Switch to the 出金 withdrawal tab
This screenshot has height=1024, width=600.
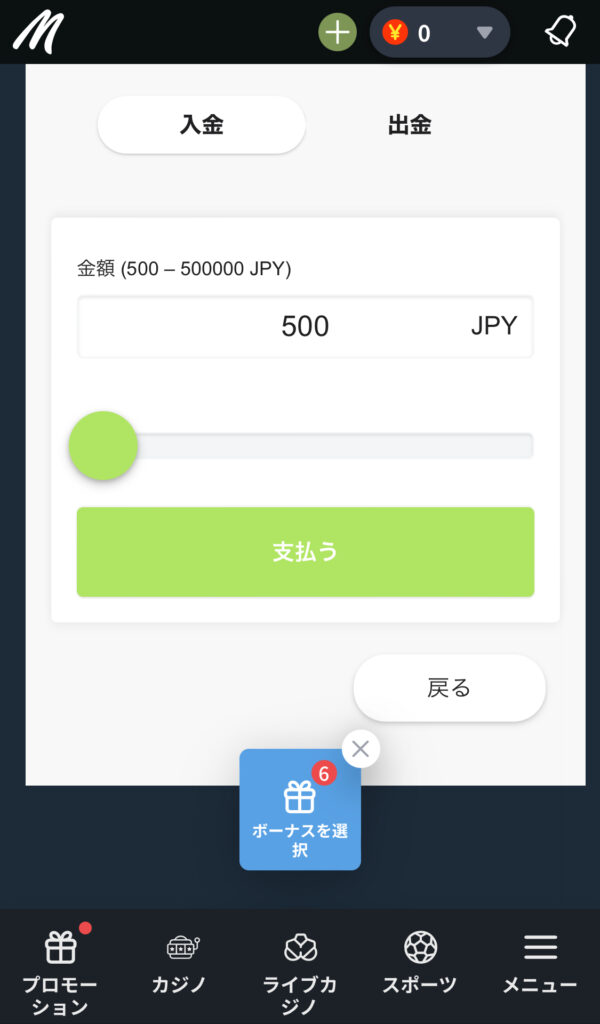(409, 125)
